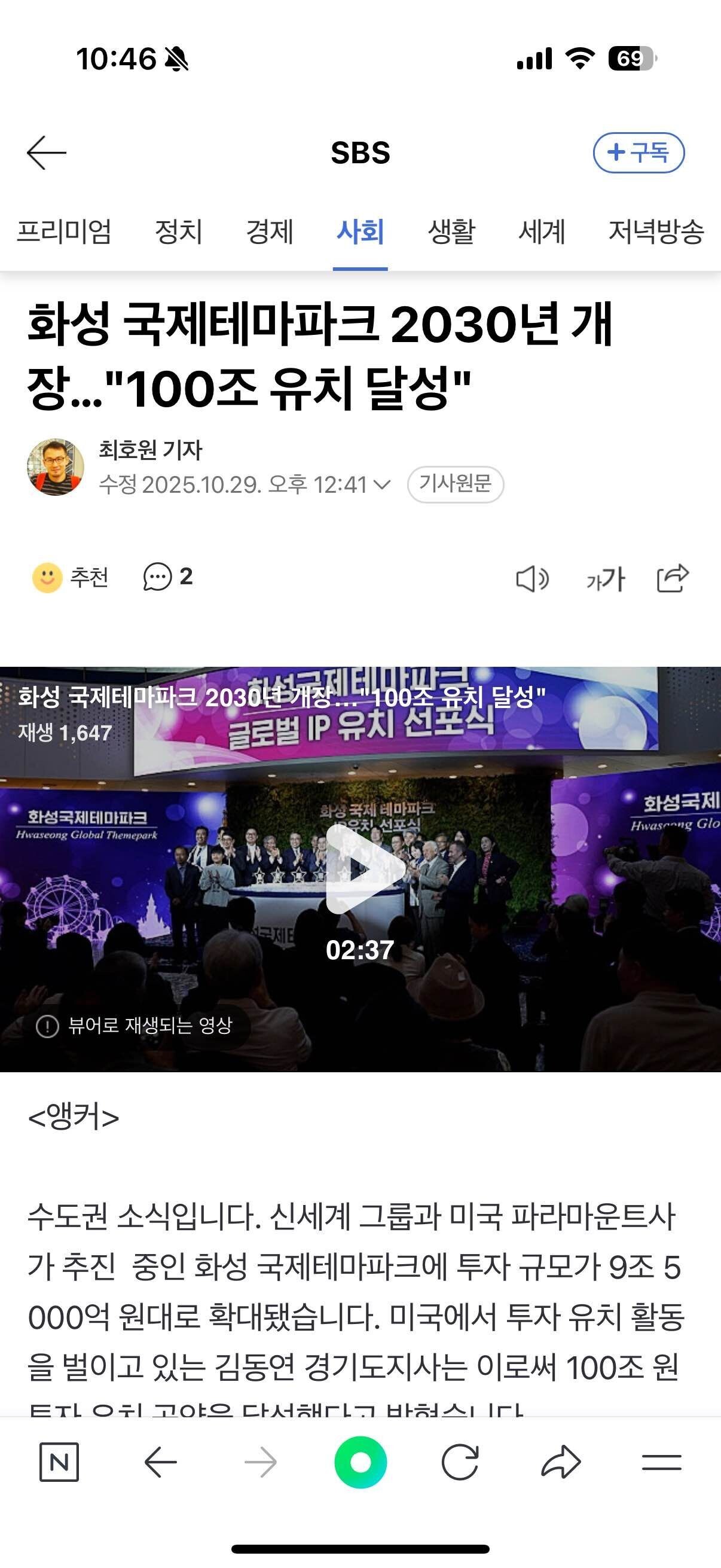Screen dimensions: 721x1568
Task: Open font size settings with 가 icon
Action: pos(605,579)
